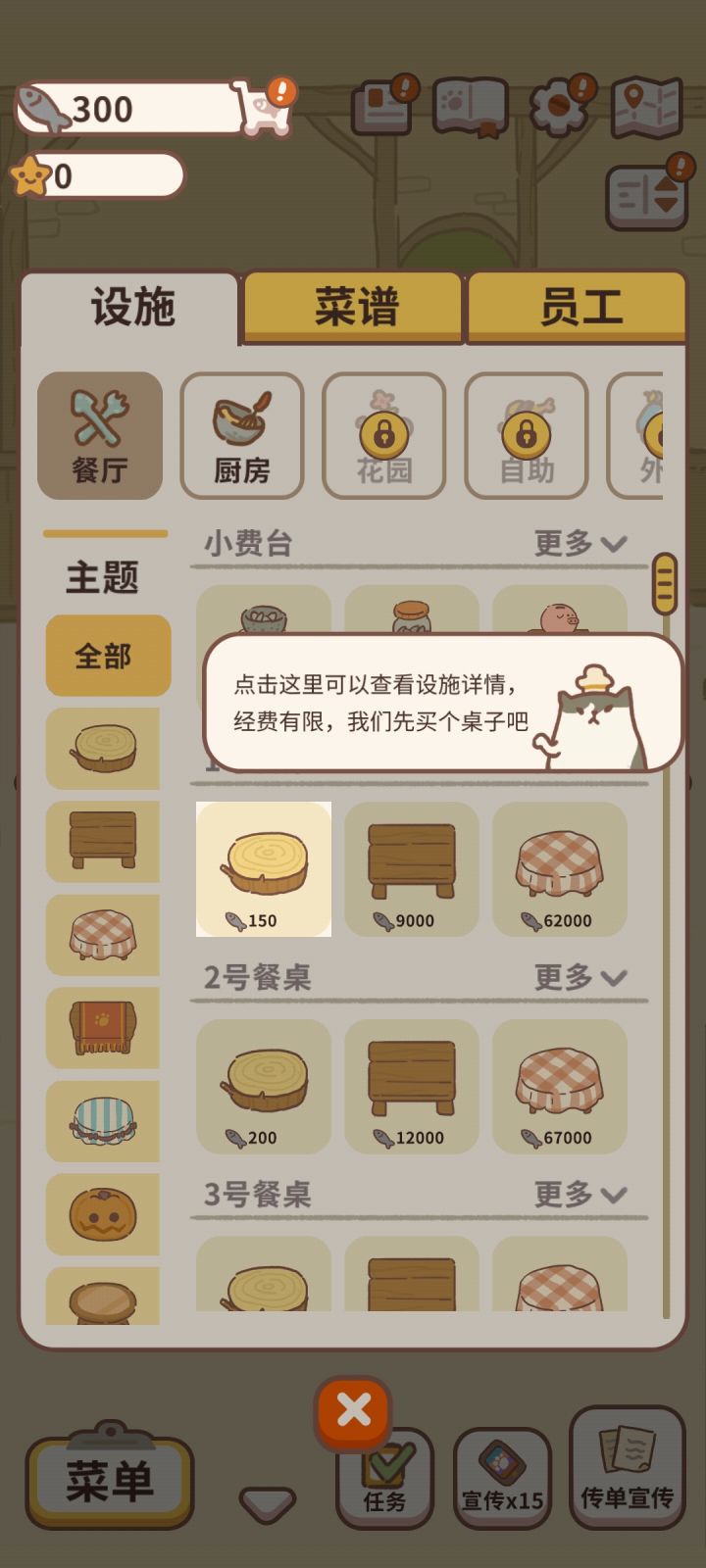The image size is (706, 1568).
Task: Expand 更多 for 2号餐桌 section
Action: click(x=579, y=977)
